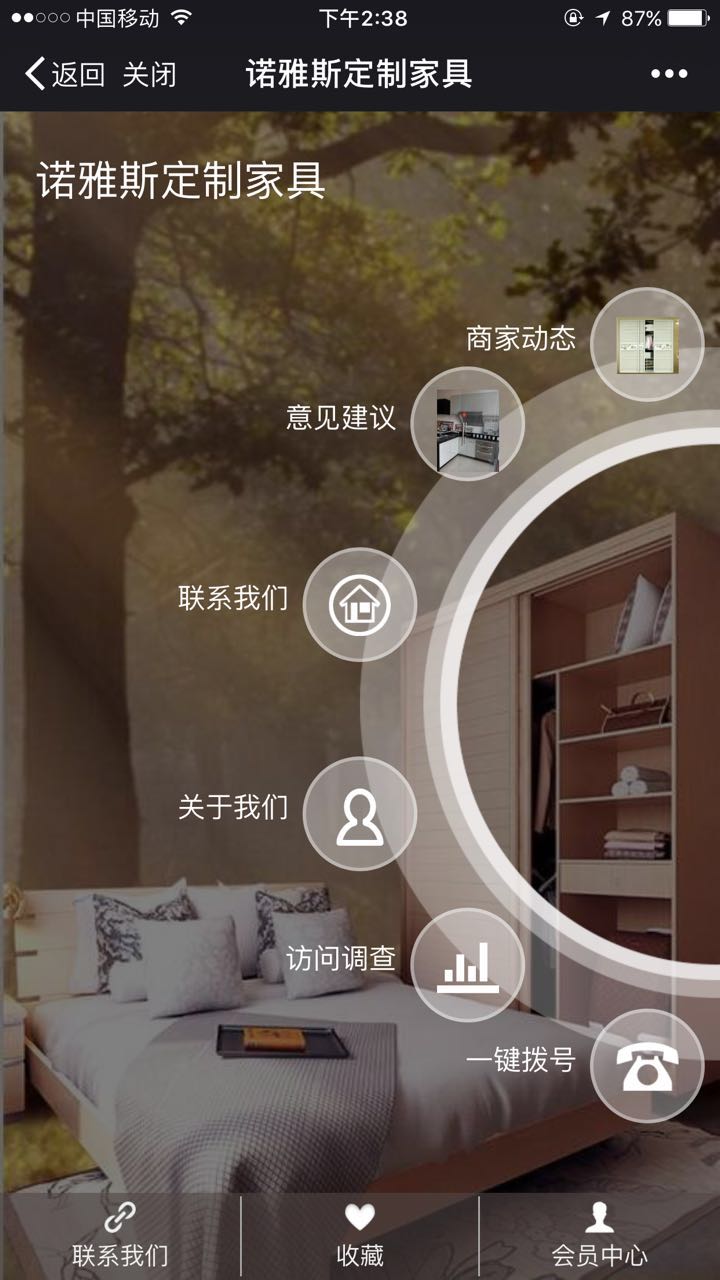This screenshot has height=1280, width=720.
Task: Select 联系我们 in bottom bar
Action: click(x=120, y=1236)
